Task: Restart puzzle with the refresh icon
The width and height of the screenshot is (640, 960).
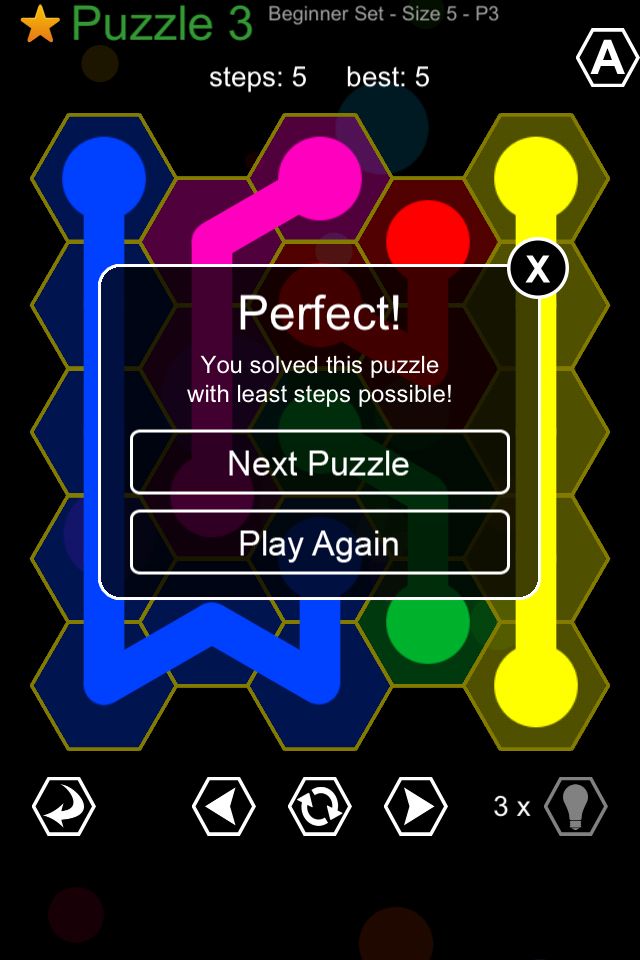Action: (x=320, y=806)
